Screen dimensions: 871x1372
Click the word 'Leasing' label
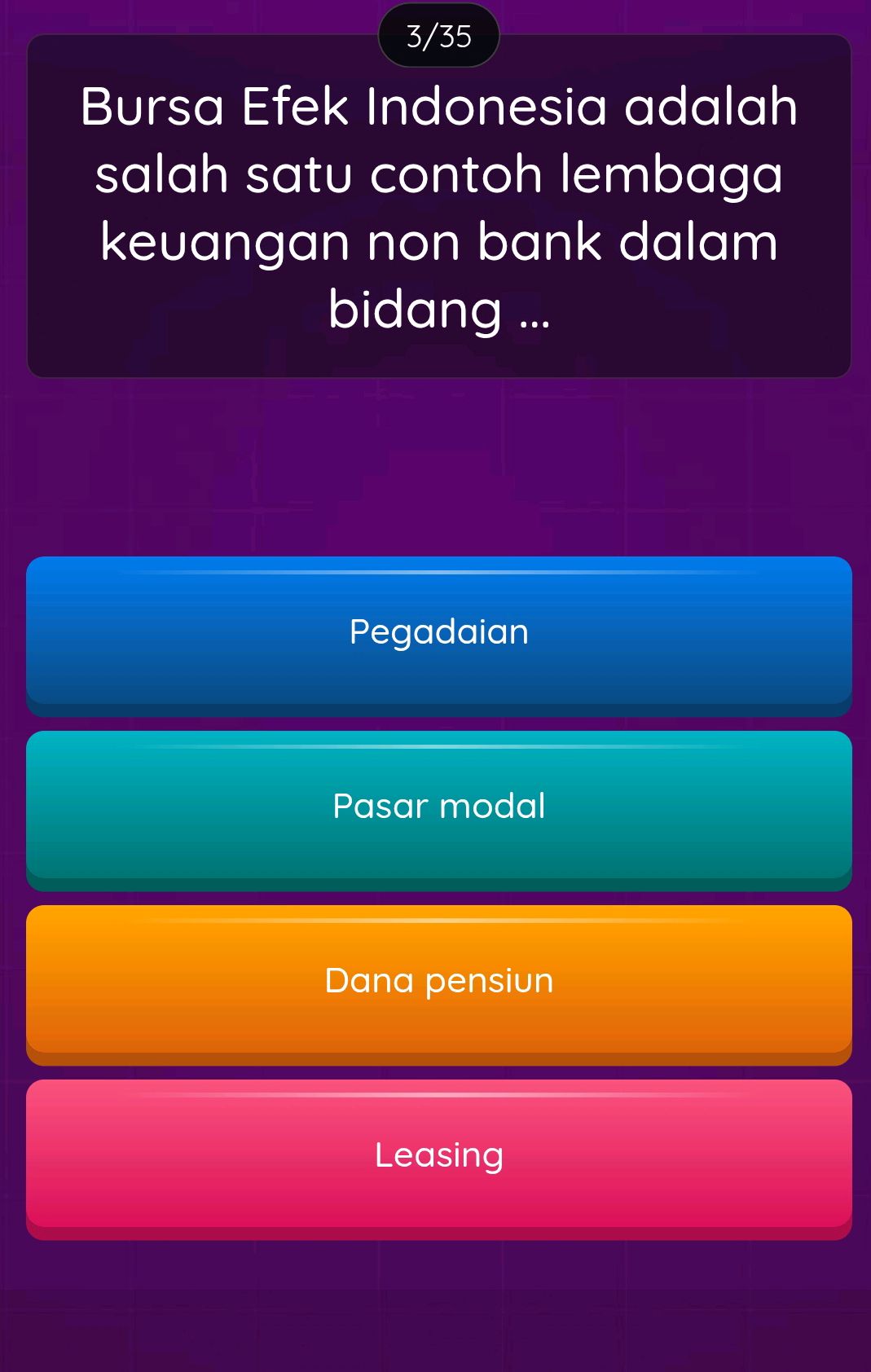pyautogui.click(x=438, y=1155)
